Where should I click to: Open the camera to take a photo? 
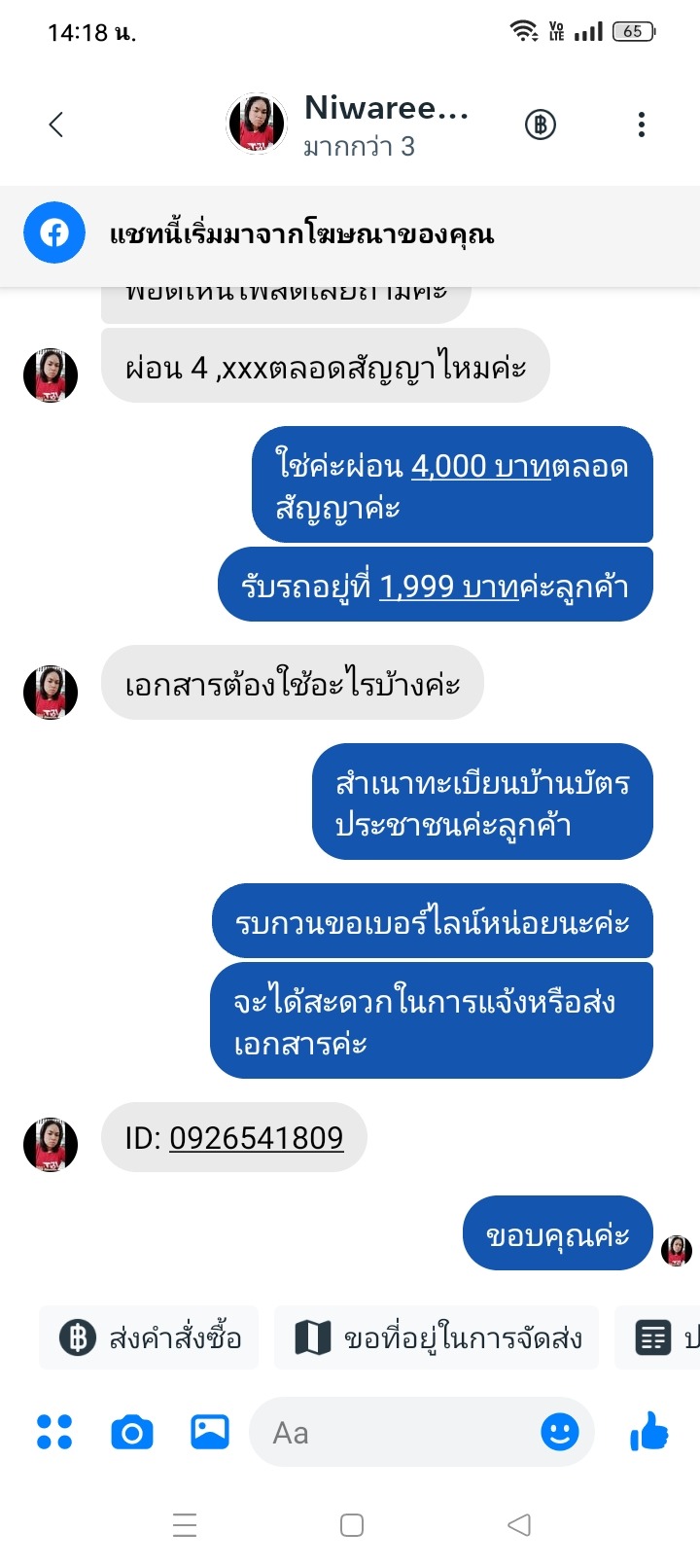pos(132,1432)
